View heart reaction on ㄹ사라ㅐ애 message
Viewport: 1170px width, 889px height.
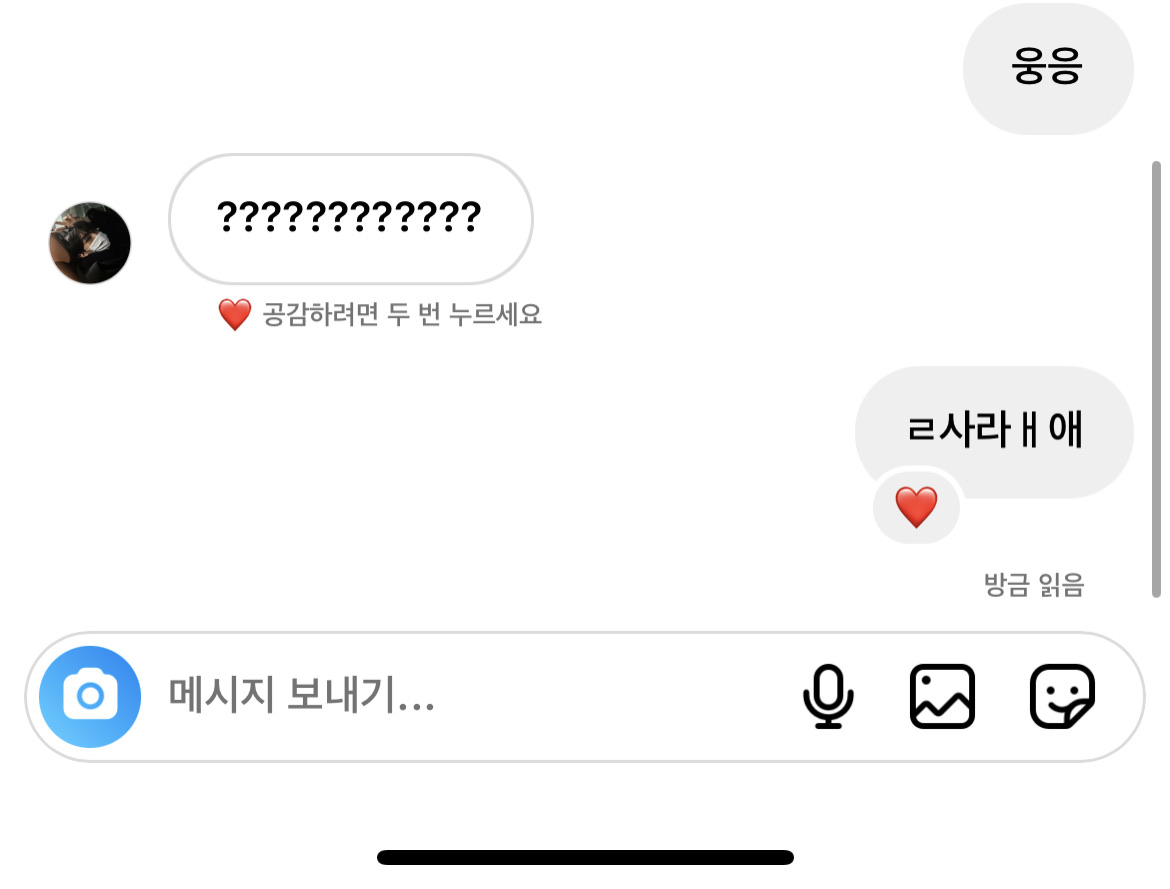pyautogui.click(x=916, y=508)
